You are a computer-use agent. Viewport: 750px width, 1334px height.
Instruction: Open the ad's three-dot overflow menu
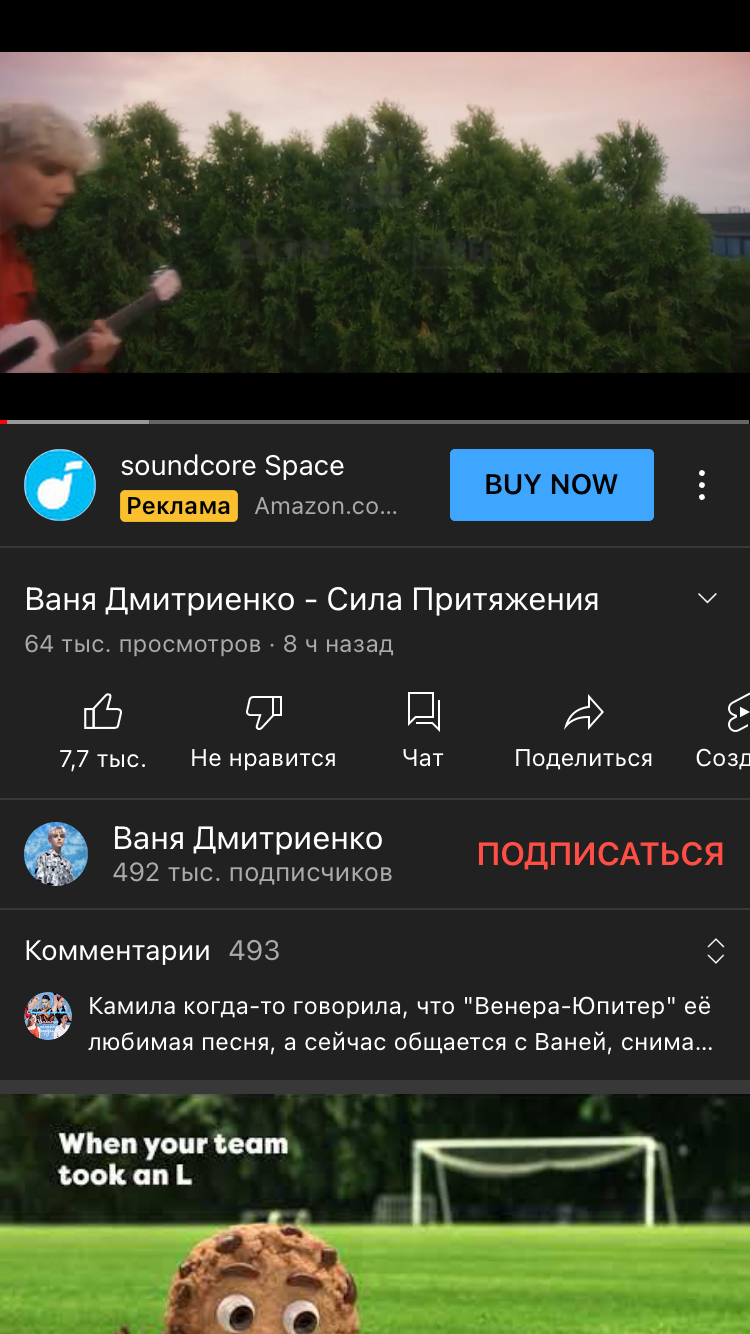tap(702, 485)
